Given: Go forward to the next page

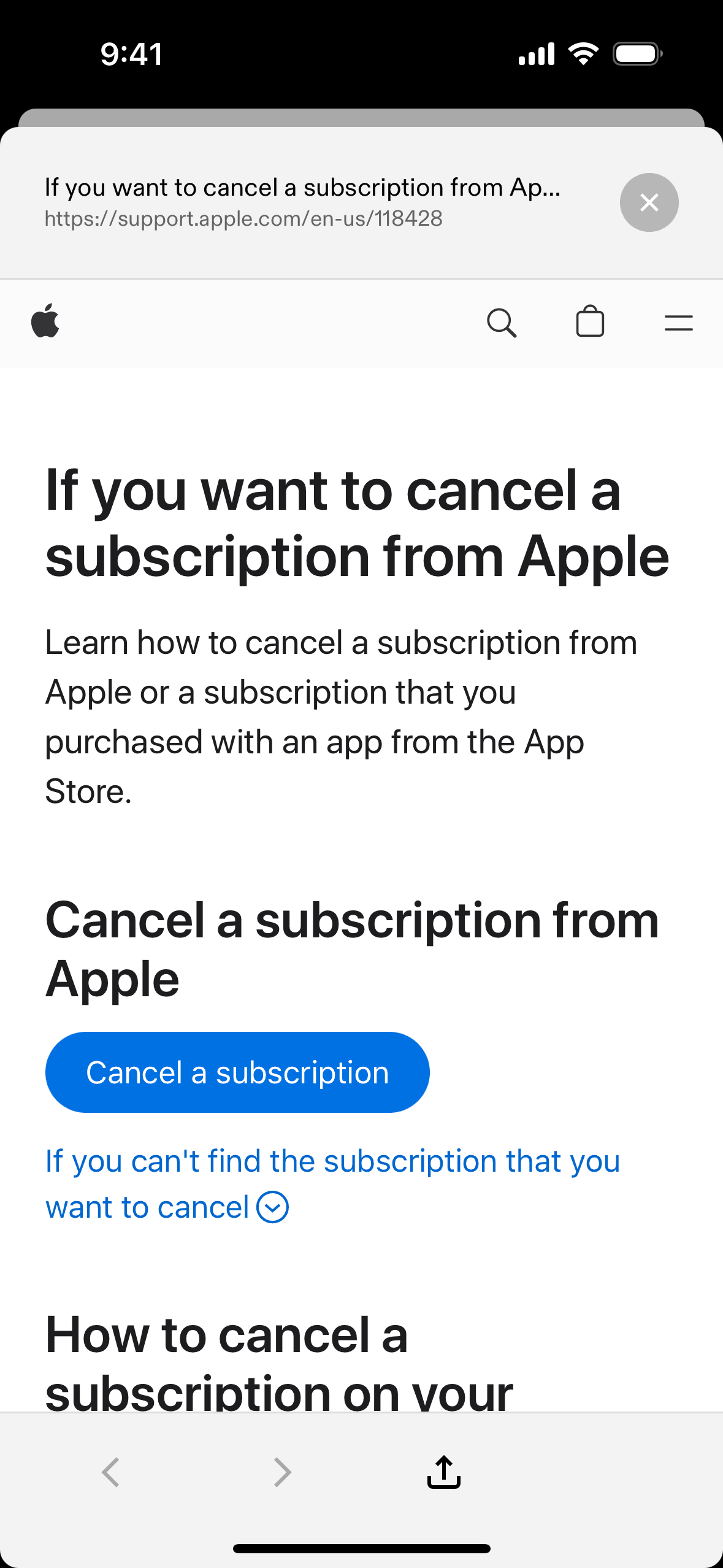Looking at the screenshot, I should click(282, 1472).
